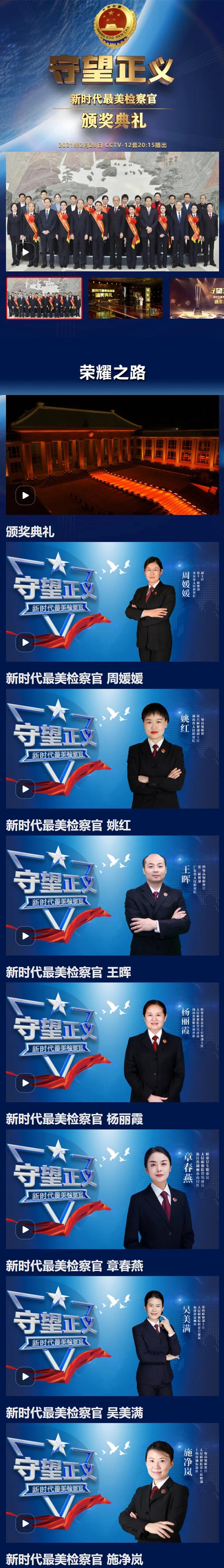The height and width of the screenshot is (1568, 224).
Task: Play the video of 吴美满
Action: pyautogui.click(x=25, y=1376)
